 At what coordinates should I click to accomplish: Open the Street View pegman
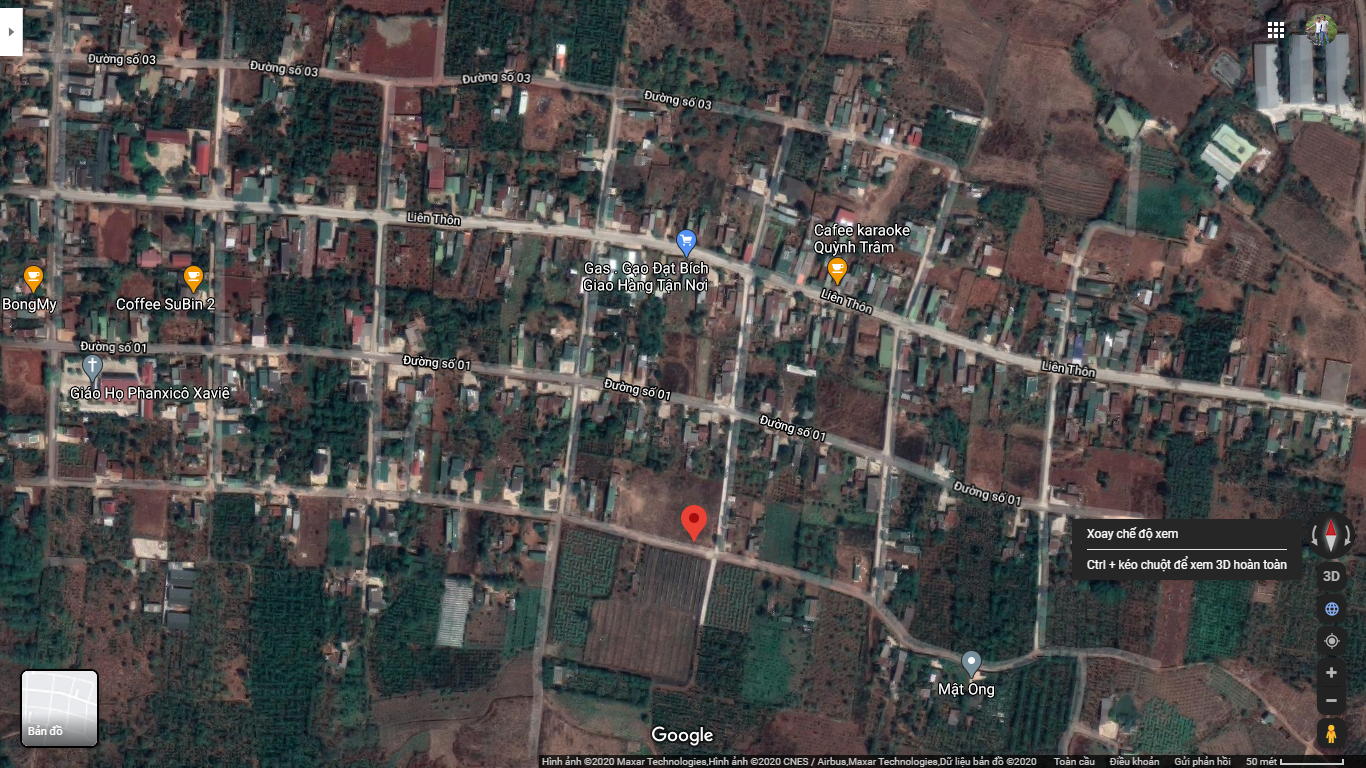click(1331, 733)
